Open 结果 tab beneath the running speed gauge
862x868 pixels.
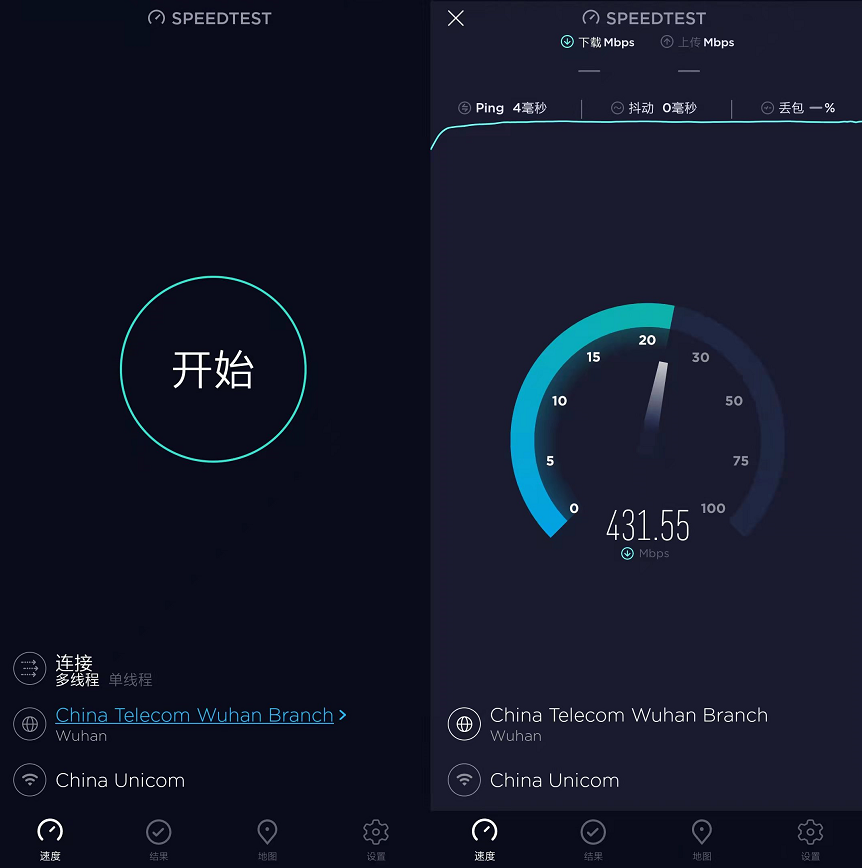click(593, 838)
